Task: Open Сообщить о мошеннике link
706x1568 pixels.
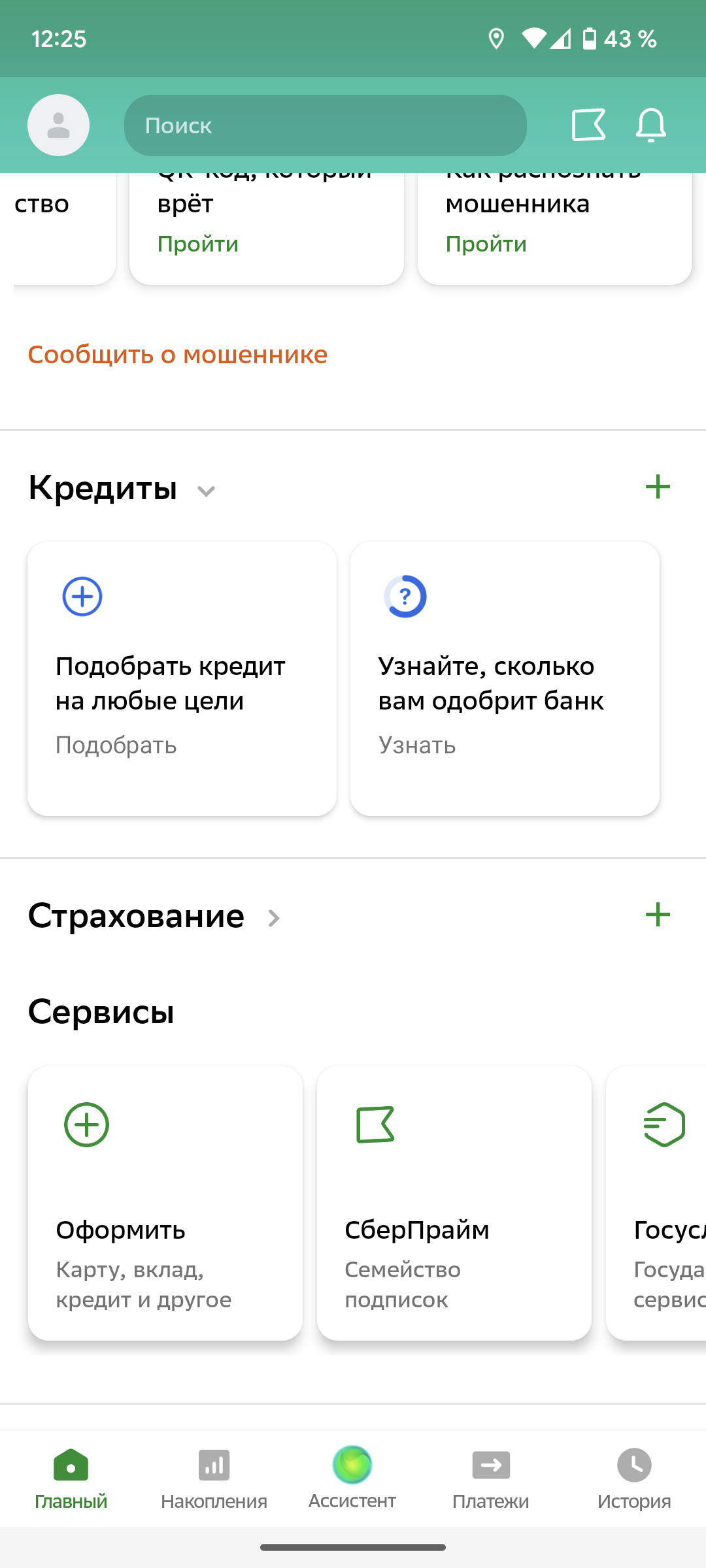Action: pos(177,355)
